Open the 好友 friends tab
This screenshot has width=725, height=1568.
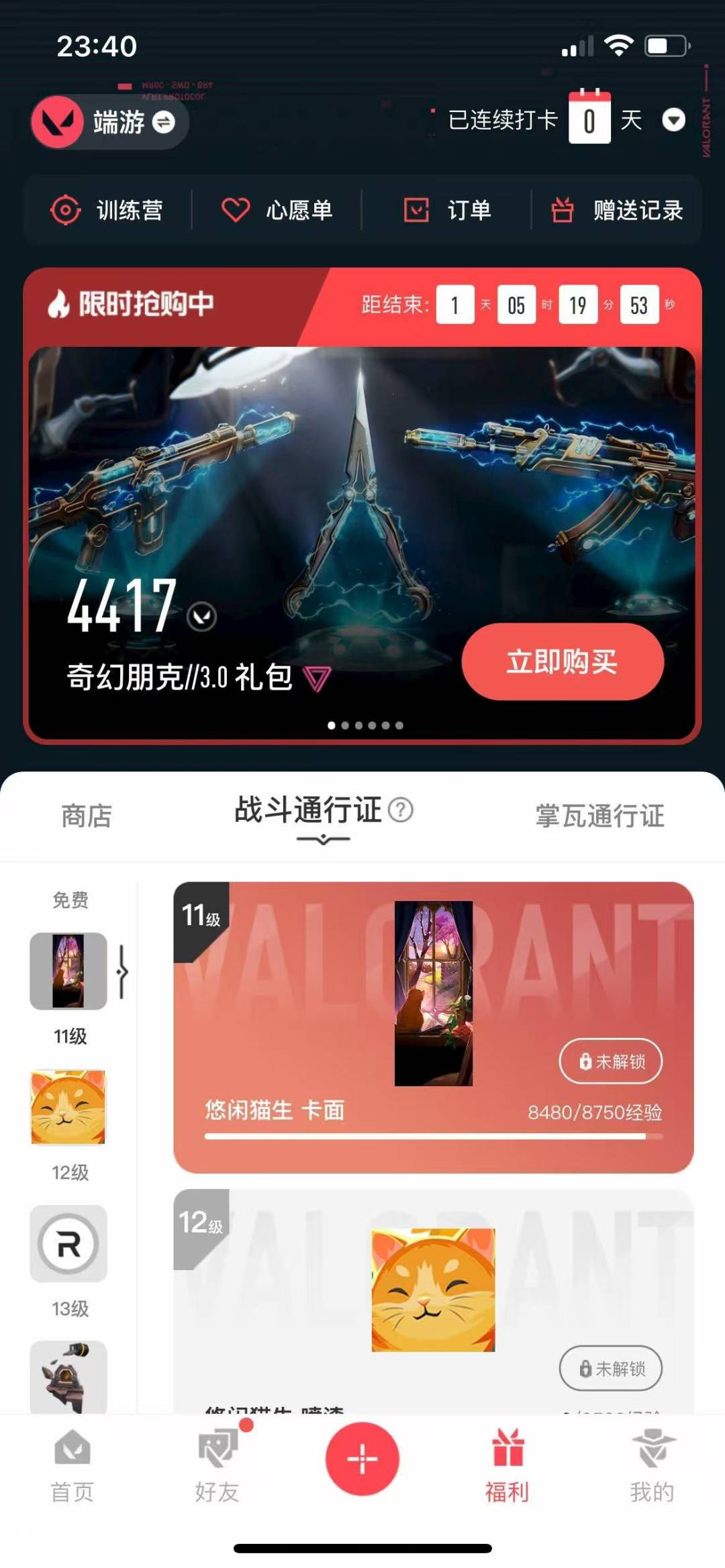pos(217,1465)
